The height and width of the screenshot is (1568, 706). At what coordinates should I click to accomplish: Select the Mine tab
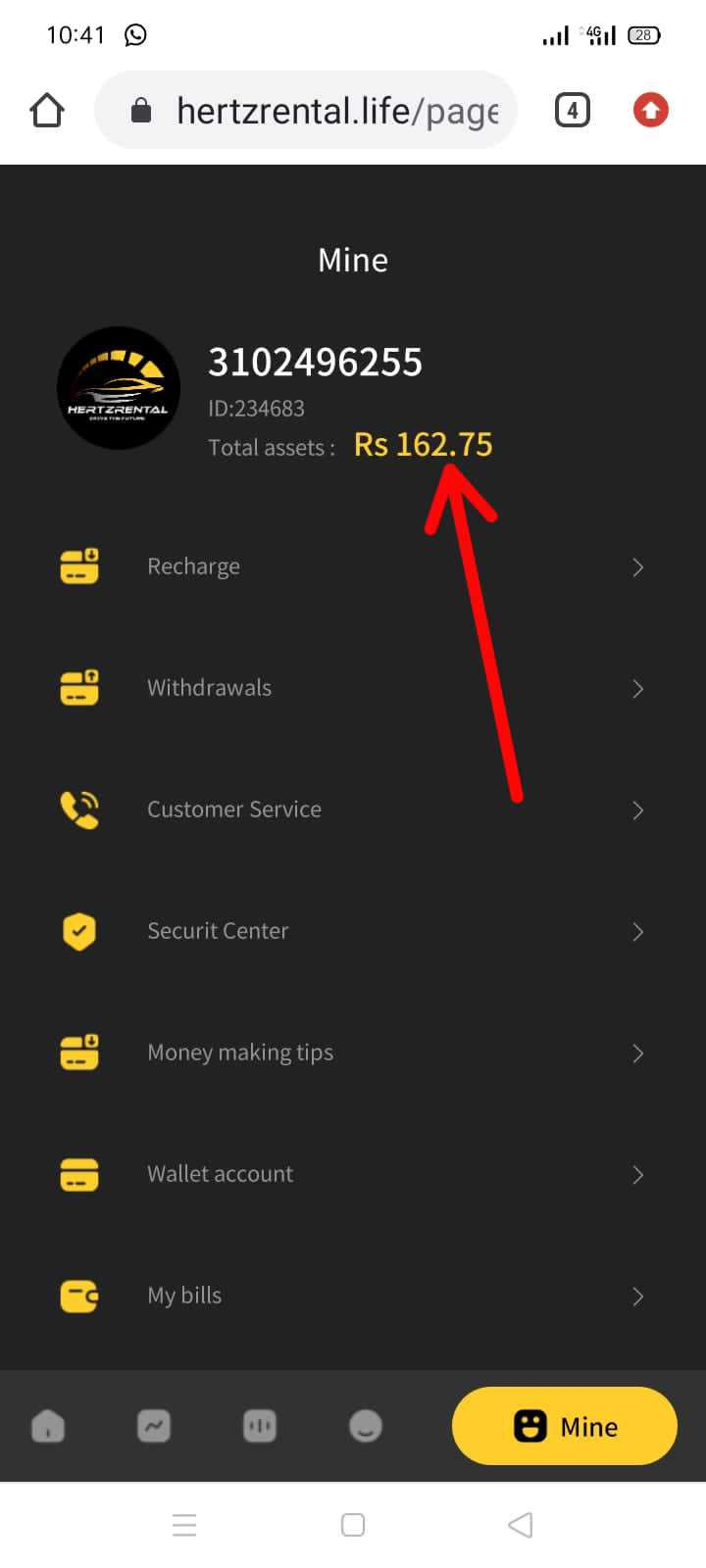[565, 1426]
